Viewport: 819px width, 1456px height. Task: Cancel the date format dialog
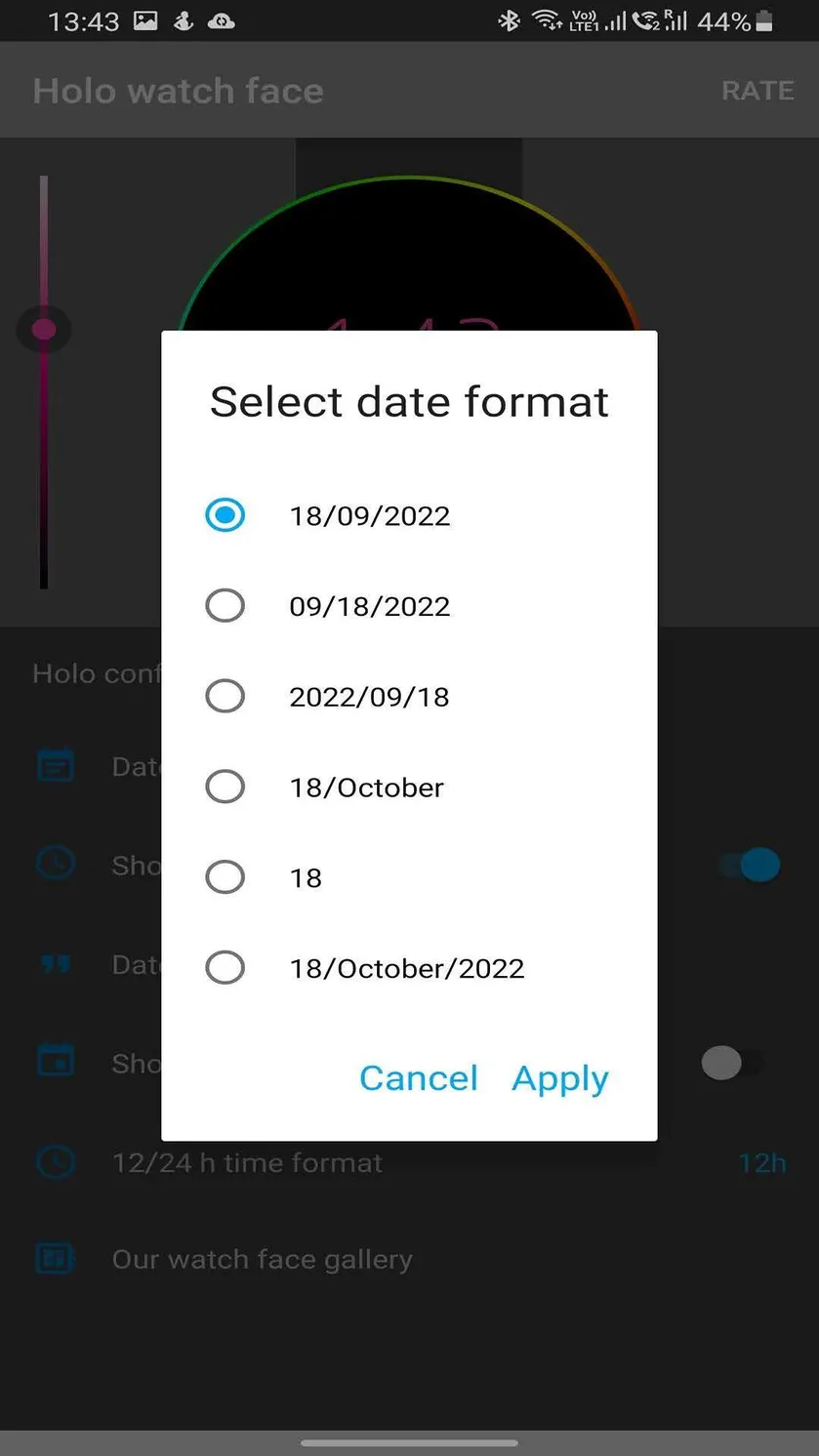pyautogui.click(x=419, y=1078)
